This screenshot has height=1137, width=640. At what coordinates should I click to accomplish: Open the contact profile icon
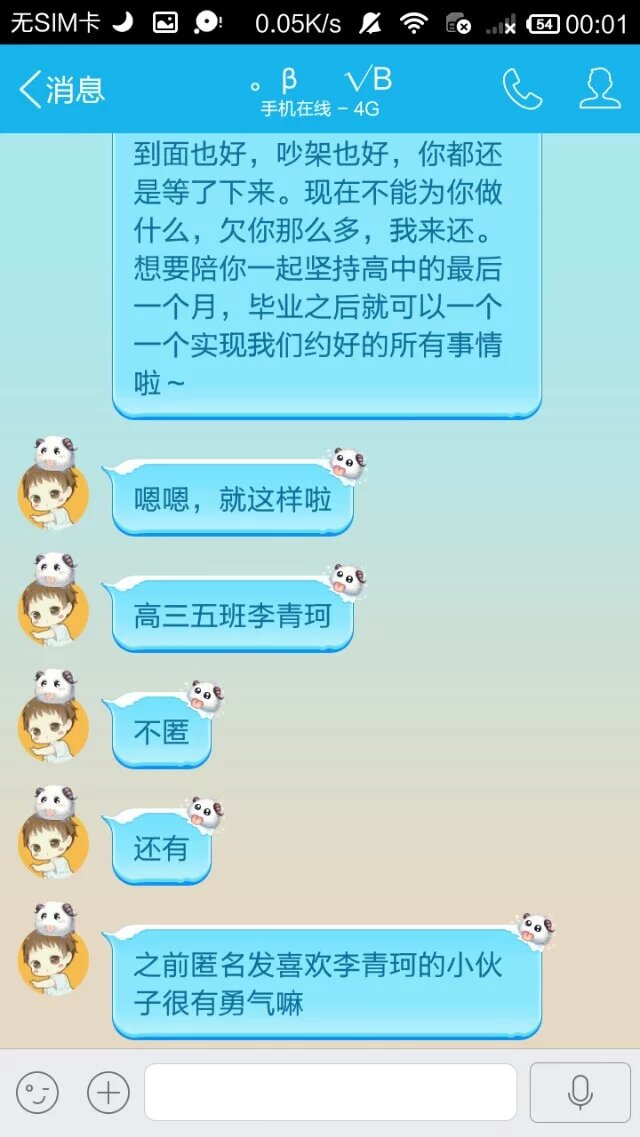(x=599, y=90)
